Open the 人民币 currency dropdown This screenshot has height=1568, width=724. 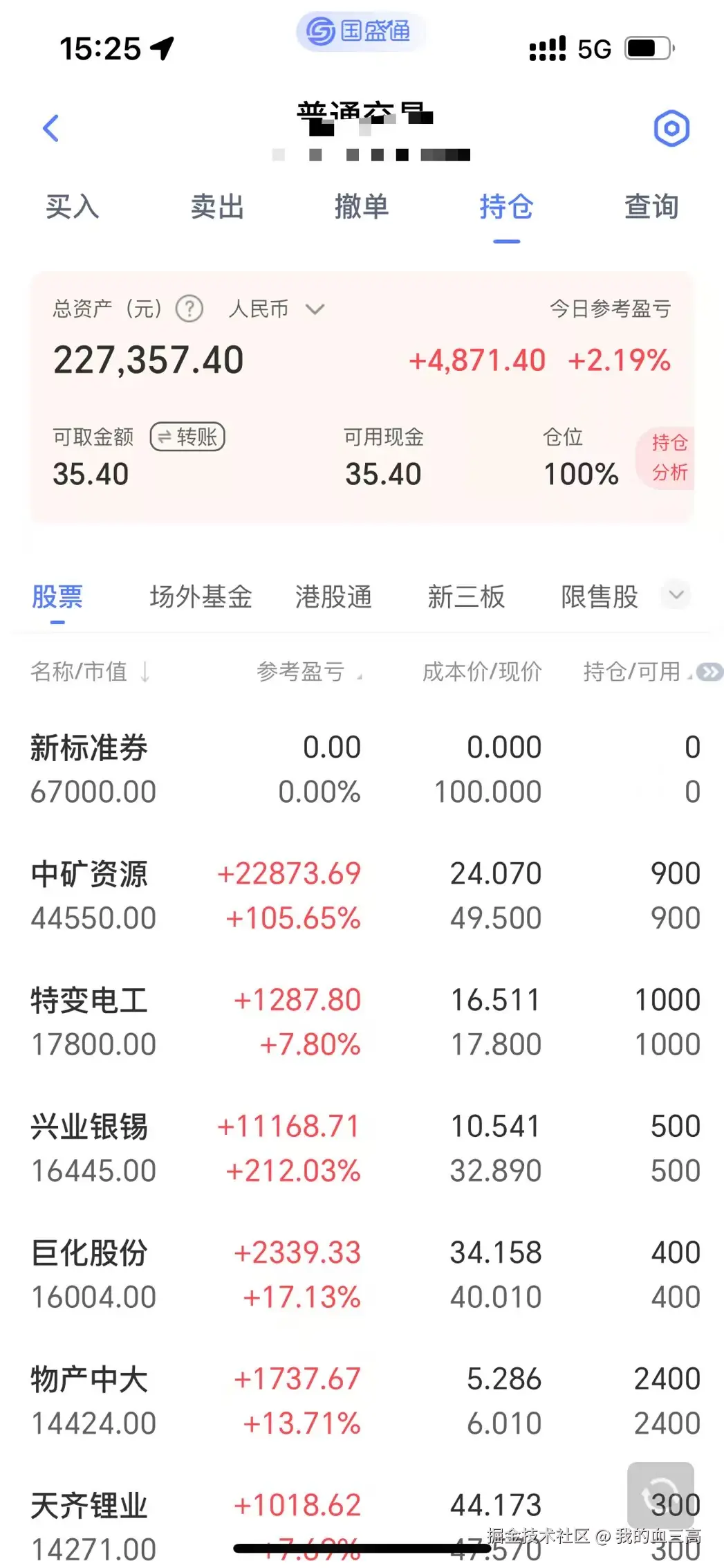pyautogui.click(x=275, y=309)
